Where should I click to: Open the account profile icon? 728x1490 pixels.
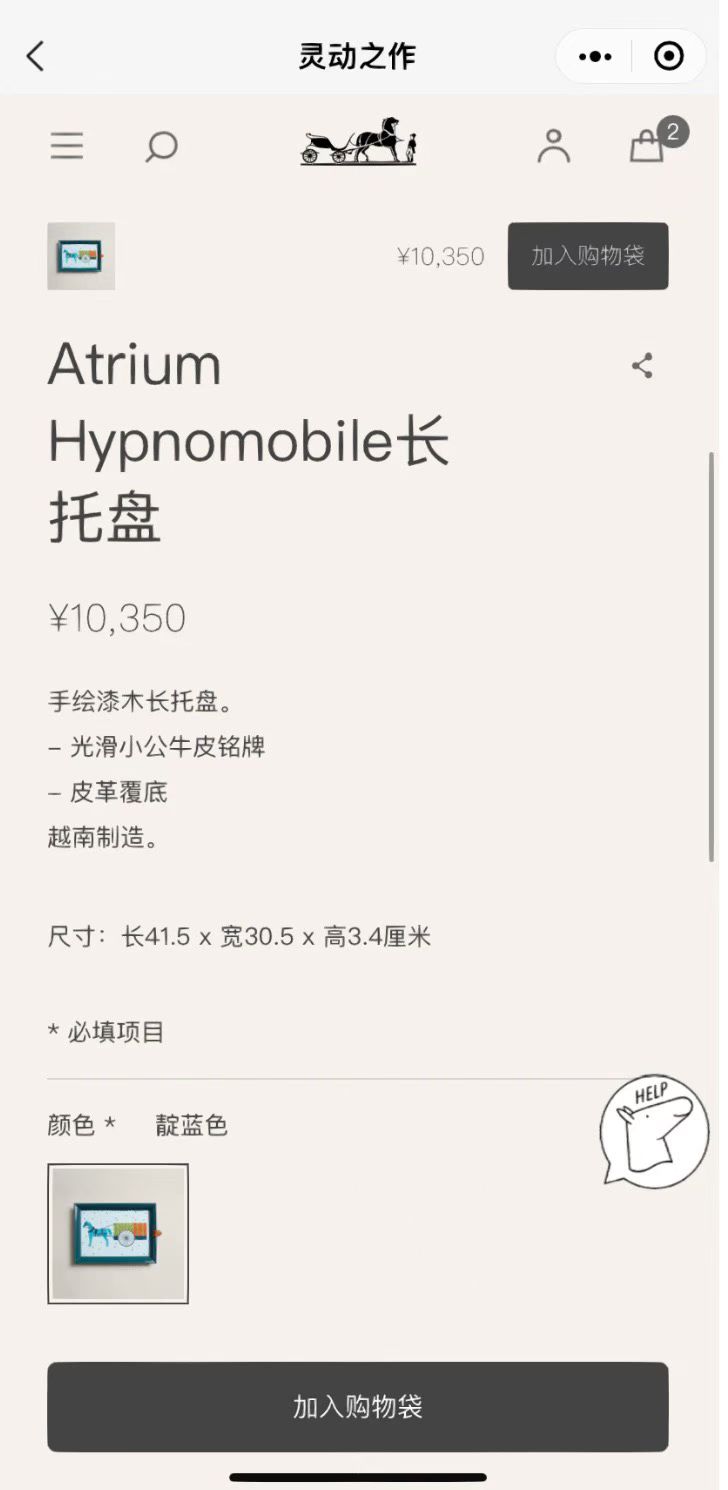pyautogui.click(x=553, y=146)
